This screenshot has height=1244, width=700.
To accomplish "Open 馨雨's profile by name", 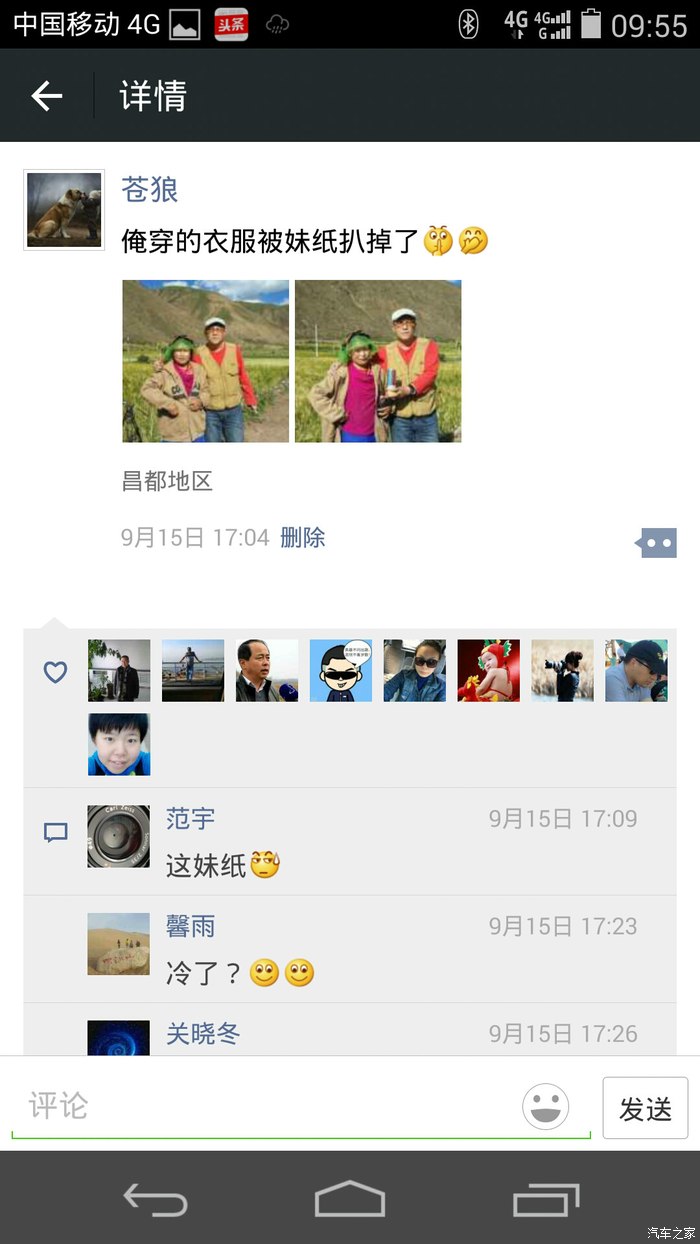I will (190, 926).
